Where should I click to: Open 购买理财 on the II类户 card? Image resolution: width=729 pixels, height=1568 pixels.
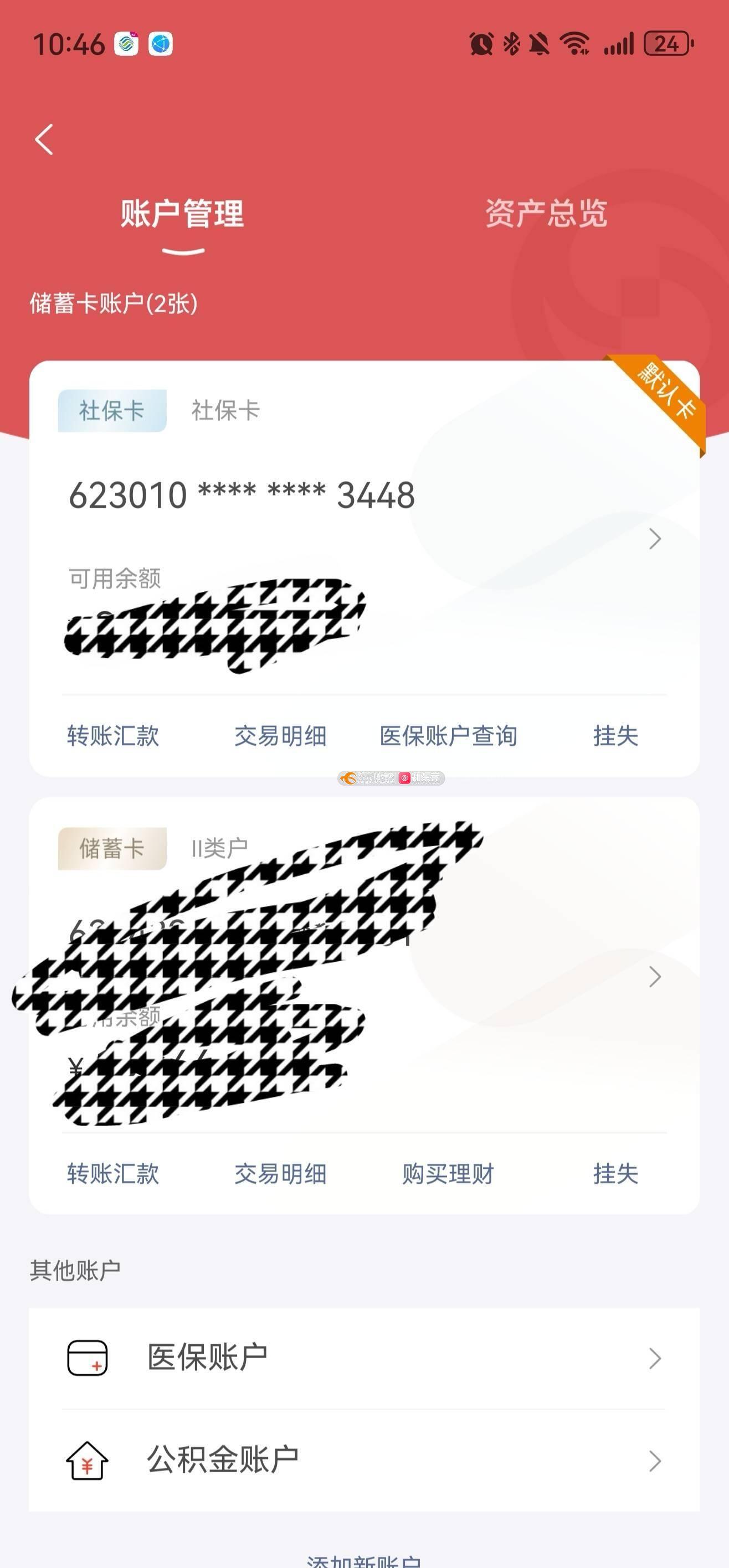(x=448, y=1174)
